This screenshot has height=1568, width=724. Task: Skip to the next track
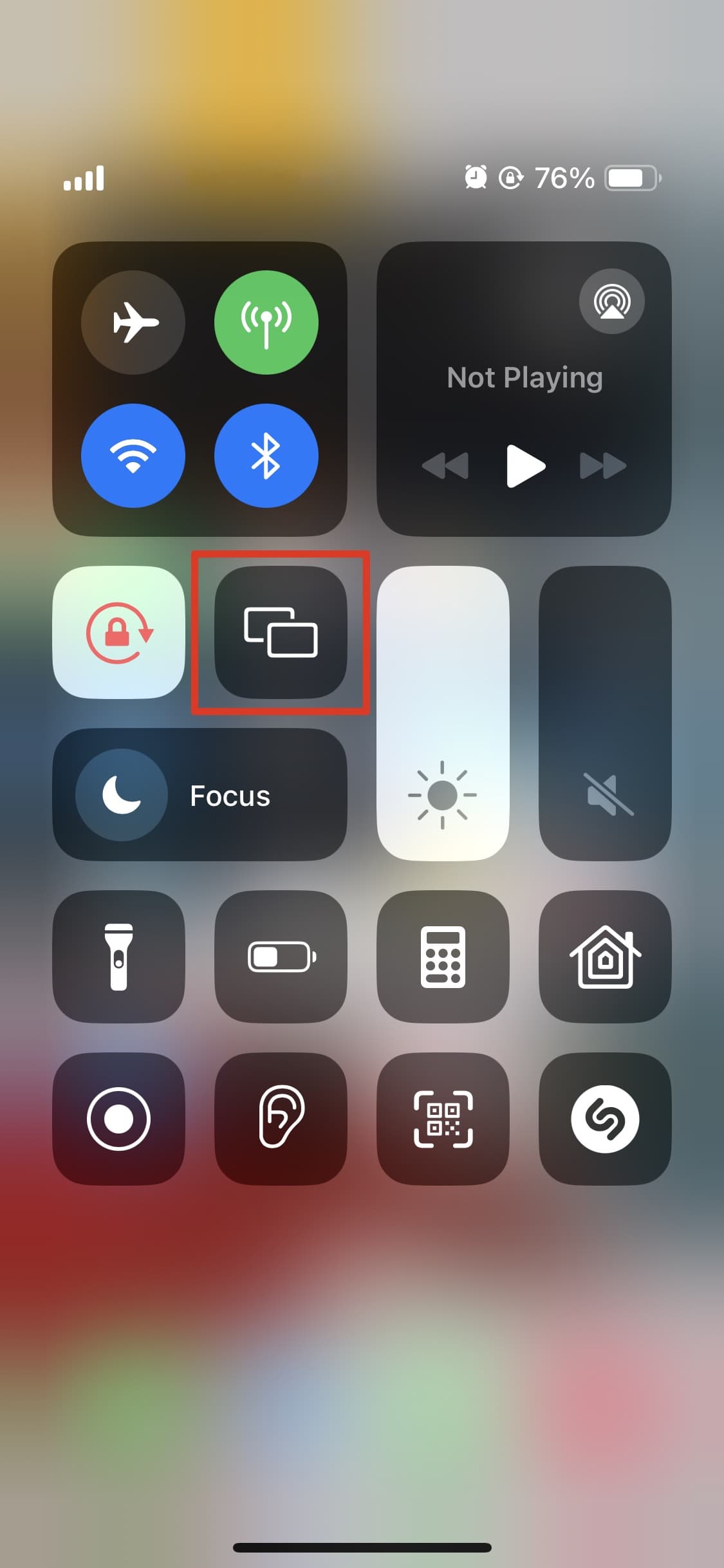pyautogui.click(x=602, y=465)
